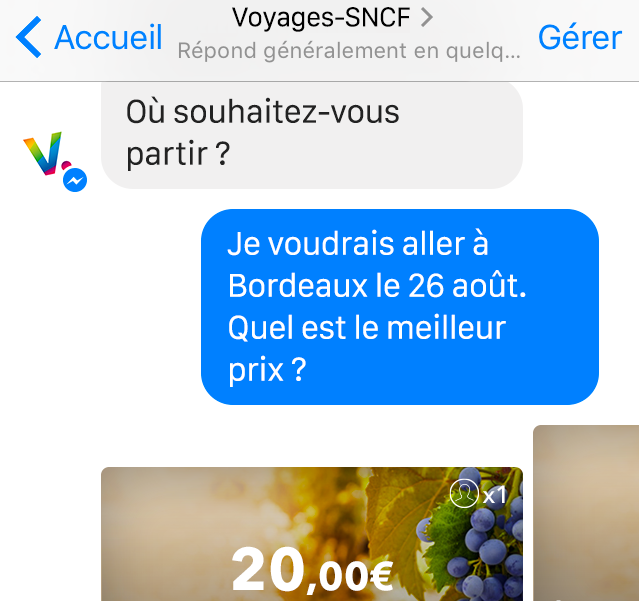Viewport: 639px width, 601px height.
Task: Open the next offer card beside the 20,00€ one
Action: 588,515
